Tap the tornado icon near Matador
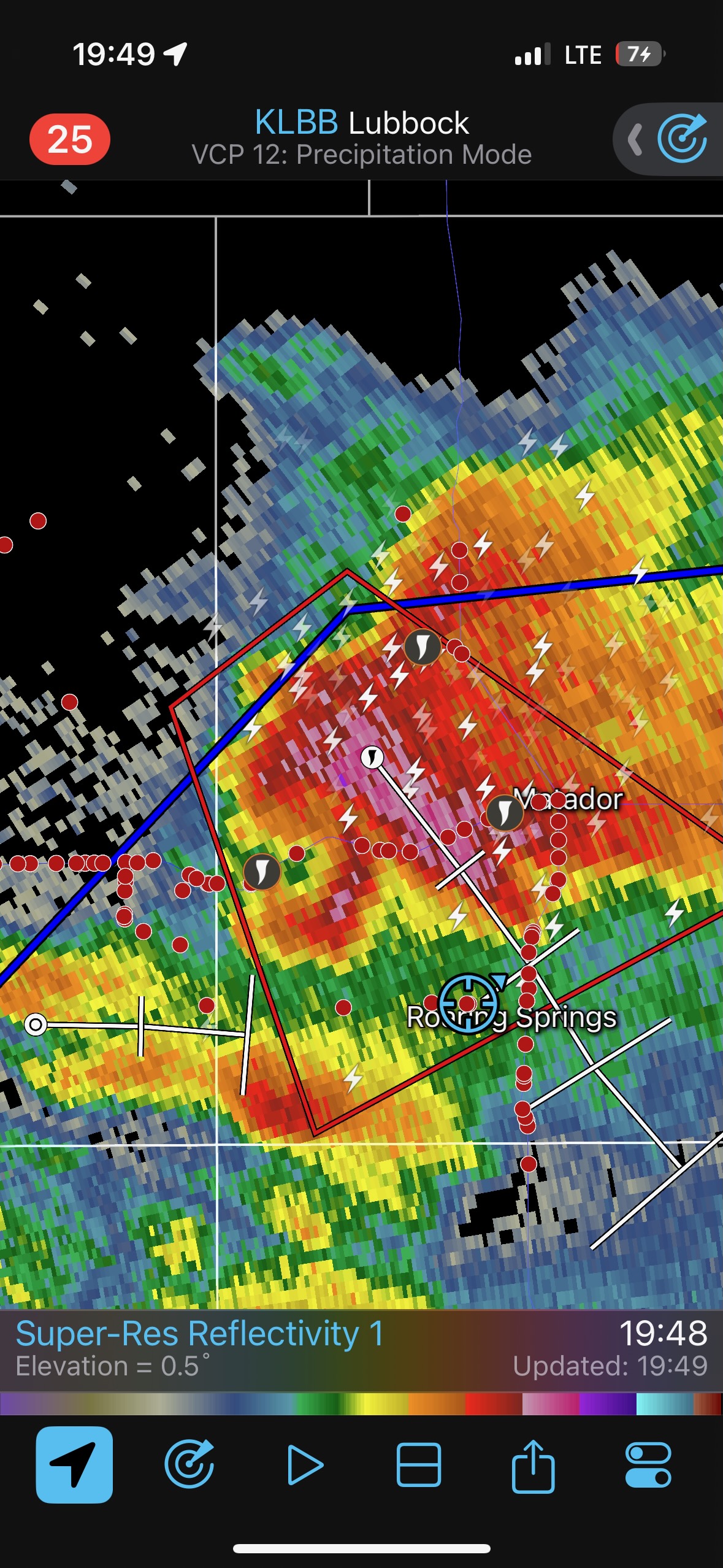 click(504, 812)
